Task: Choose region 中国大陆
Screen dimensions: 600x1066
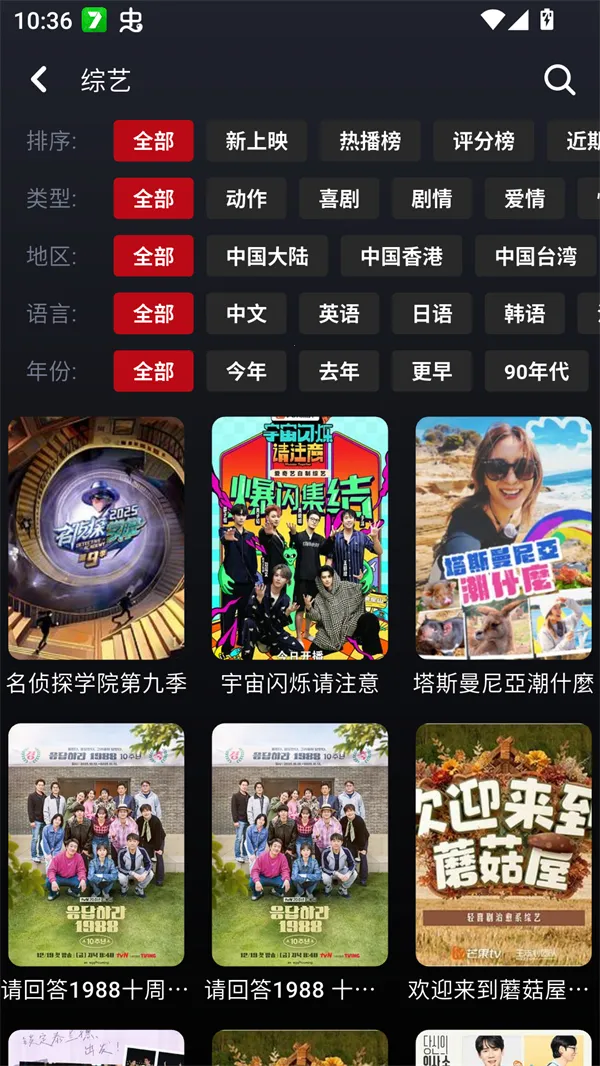Action: point(267,257)
